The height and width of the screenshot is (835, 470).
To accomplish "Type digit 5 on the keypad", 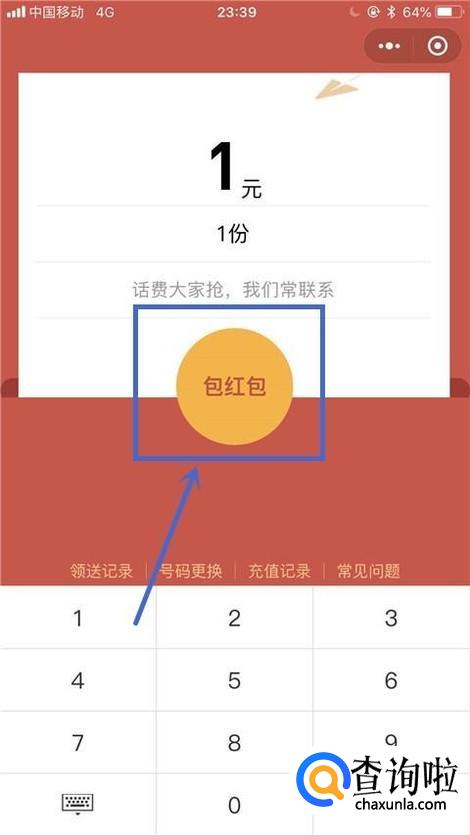I will tap(234, 680).
